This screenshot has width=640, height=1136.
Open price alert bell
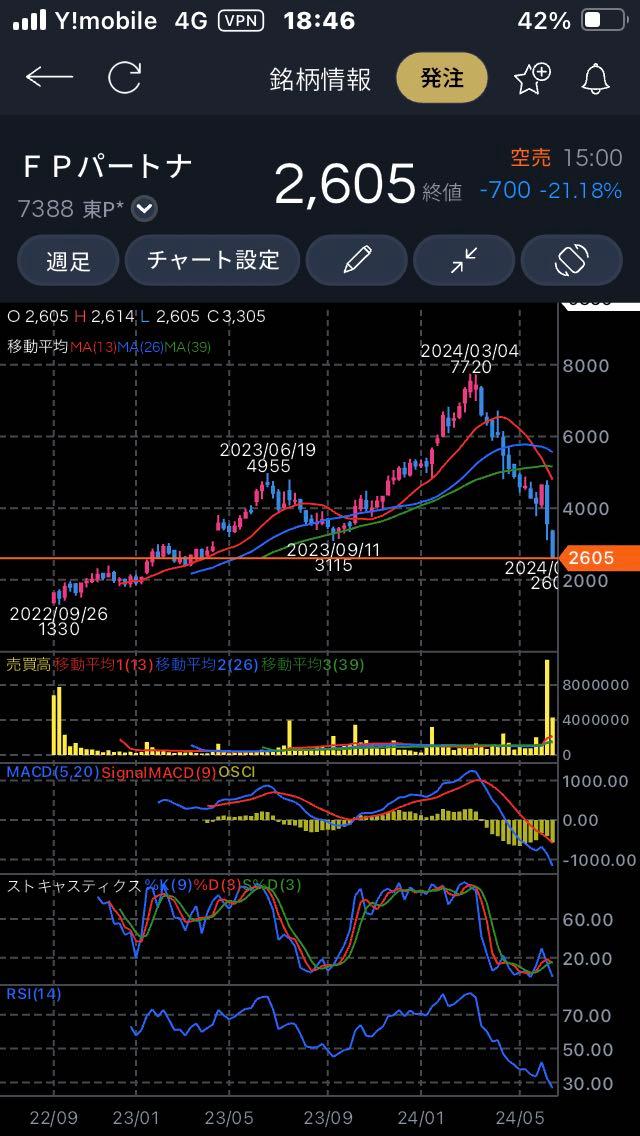[x=596, y=78]
